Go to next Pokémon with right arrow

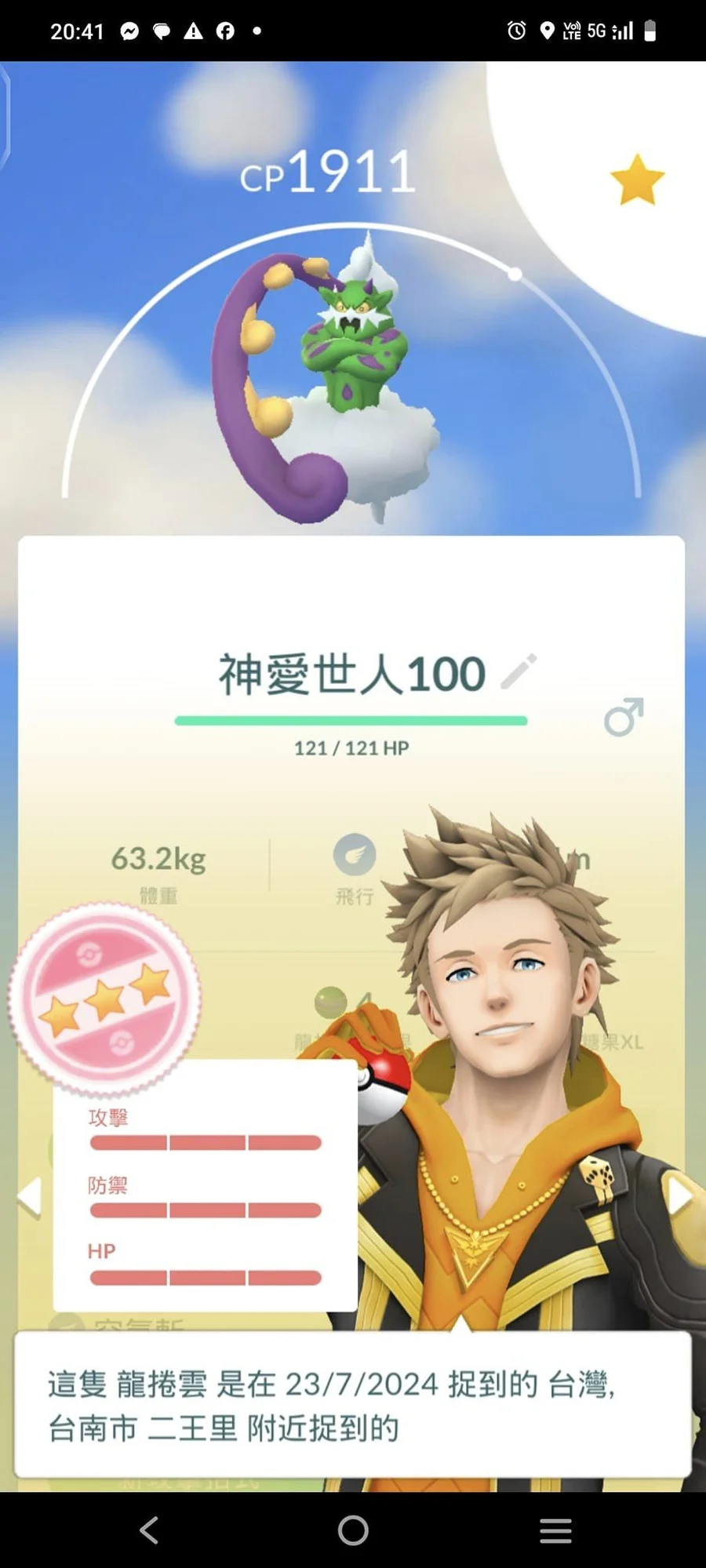[678, 1195]
